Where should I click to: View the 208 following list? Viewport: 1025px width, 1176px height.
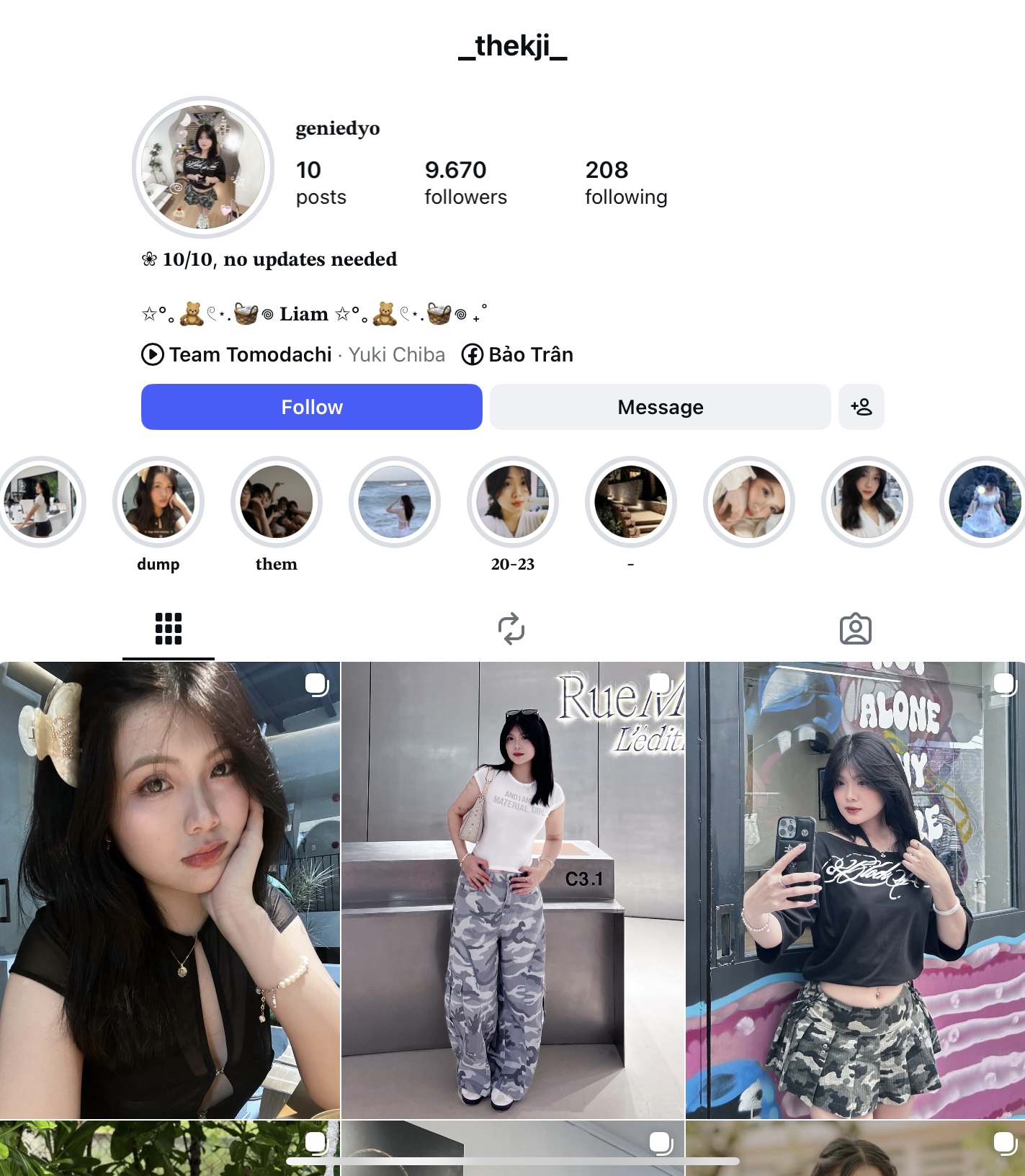coord(625,182)
